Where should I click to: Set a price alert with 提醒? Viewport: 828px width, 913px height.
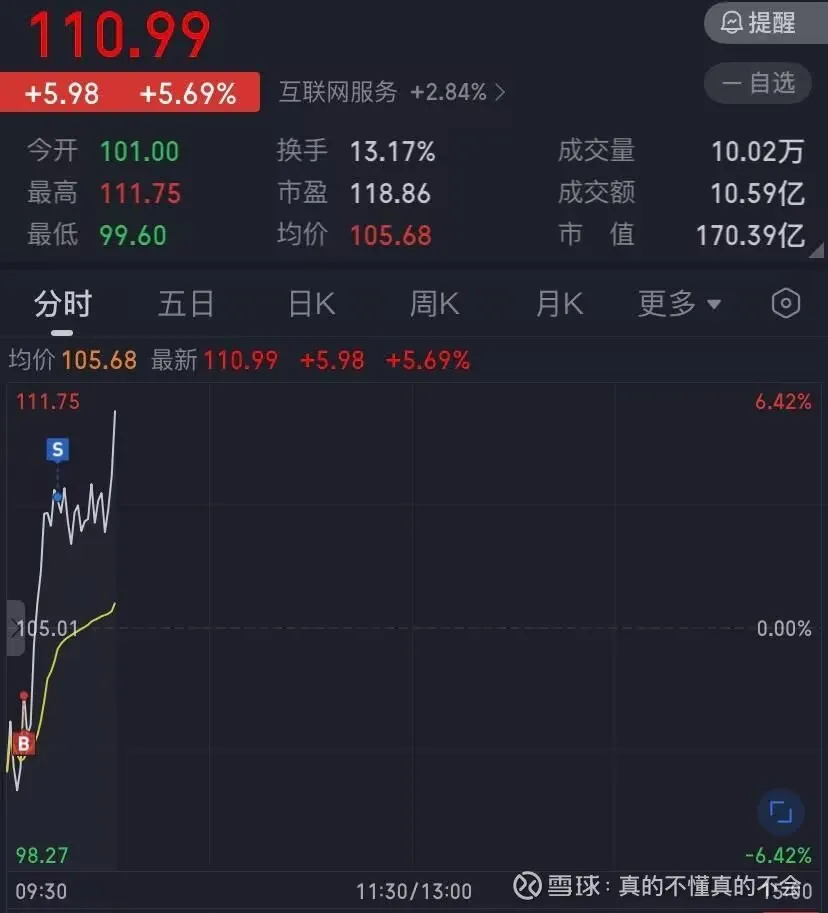point(759,22)
